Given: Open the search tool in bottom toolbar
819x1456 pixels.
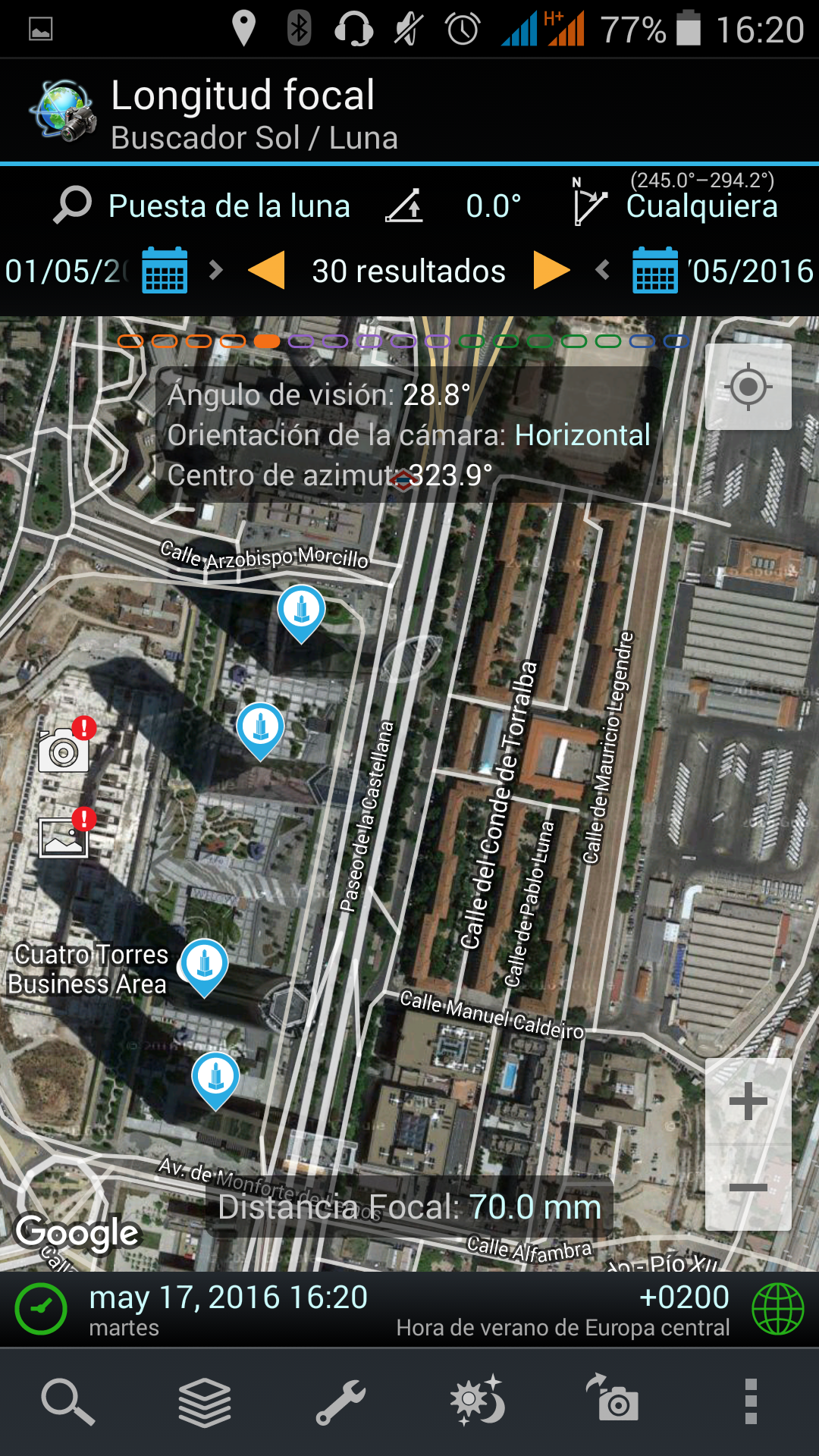Looking at the screenshot, I should pos(68,1401).
